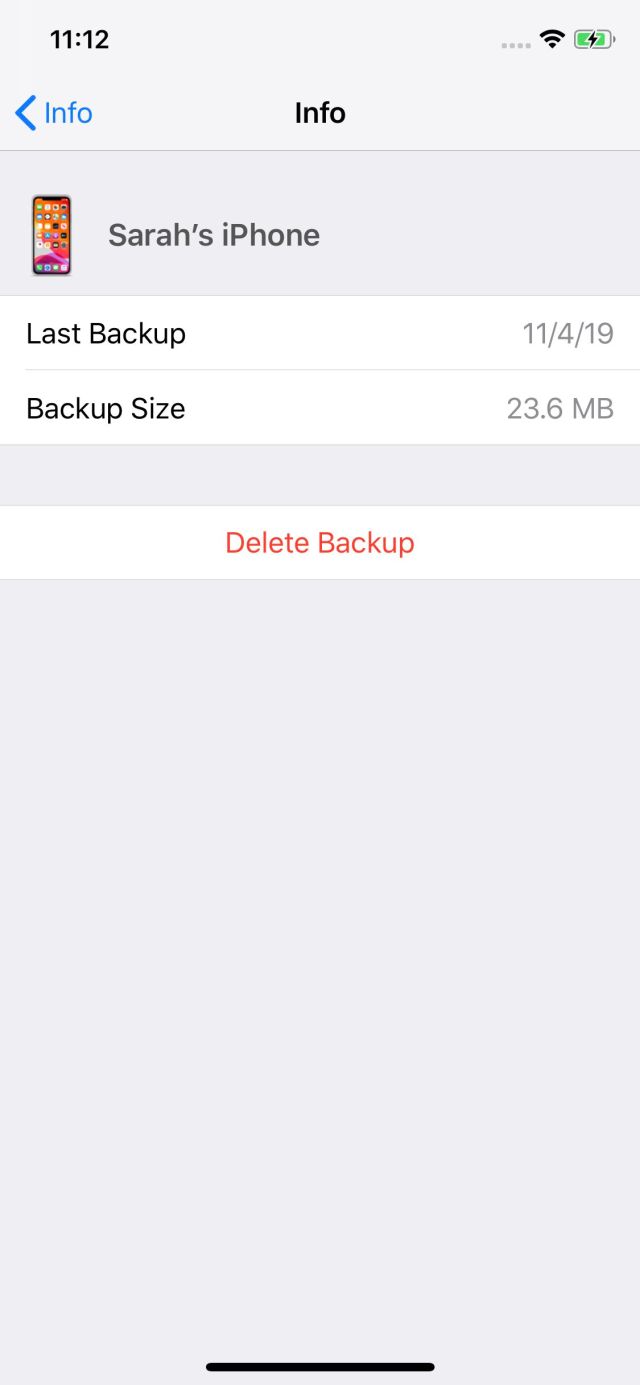
Task: Tap Delete Backup
Action: coord(320,542)
